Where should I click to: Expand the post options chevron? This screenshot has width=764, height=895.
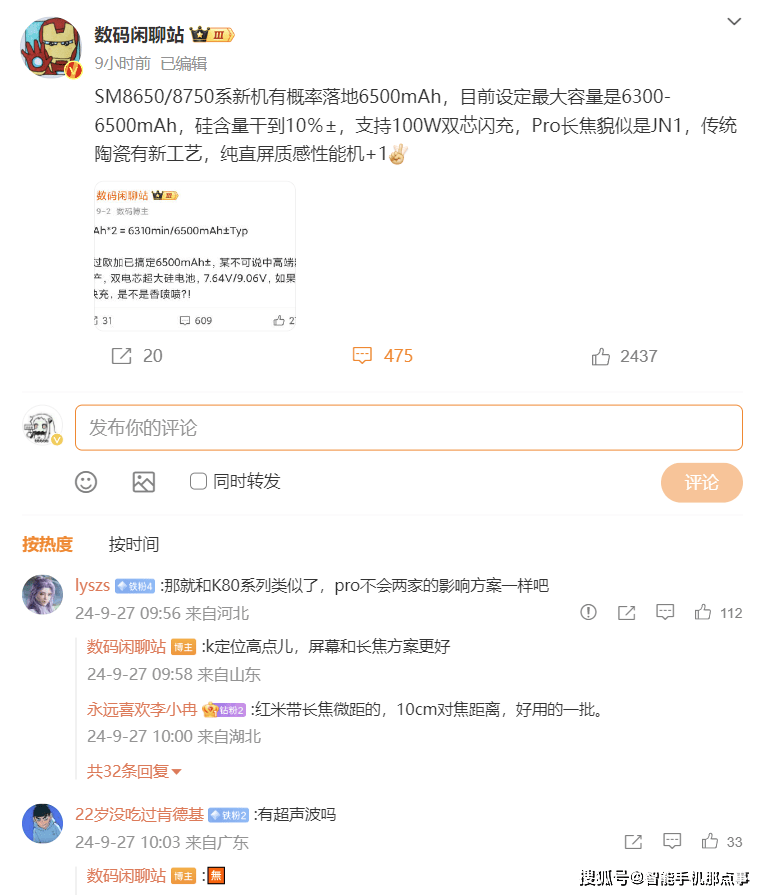coord(734,21)
